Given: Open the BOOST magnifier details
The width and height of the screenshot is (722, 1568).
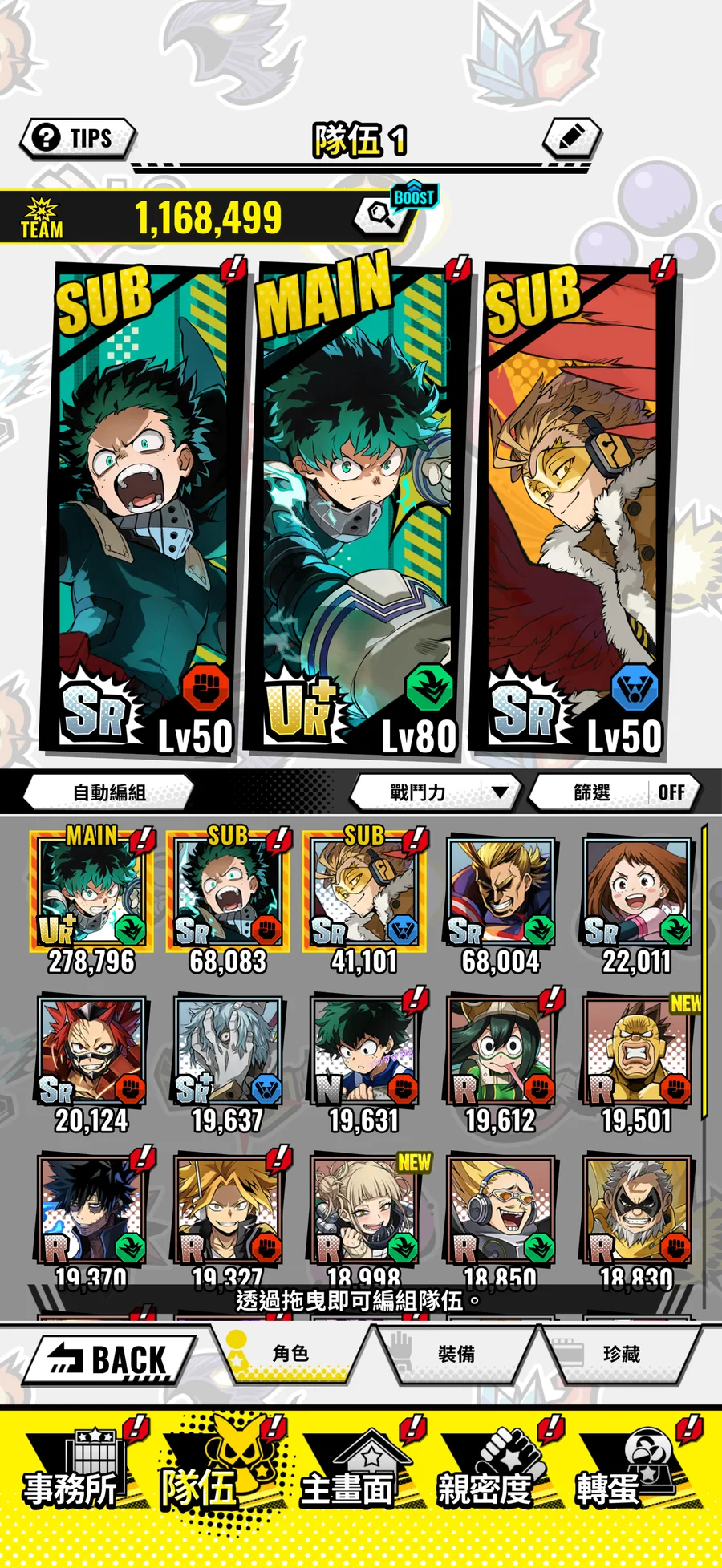Looking at the screenshot, I should [378, 214].
